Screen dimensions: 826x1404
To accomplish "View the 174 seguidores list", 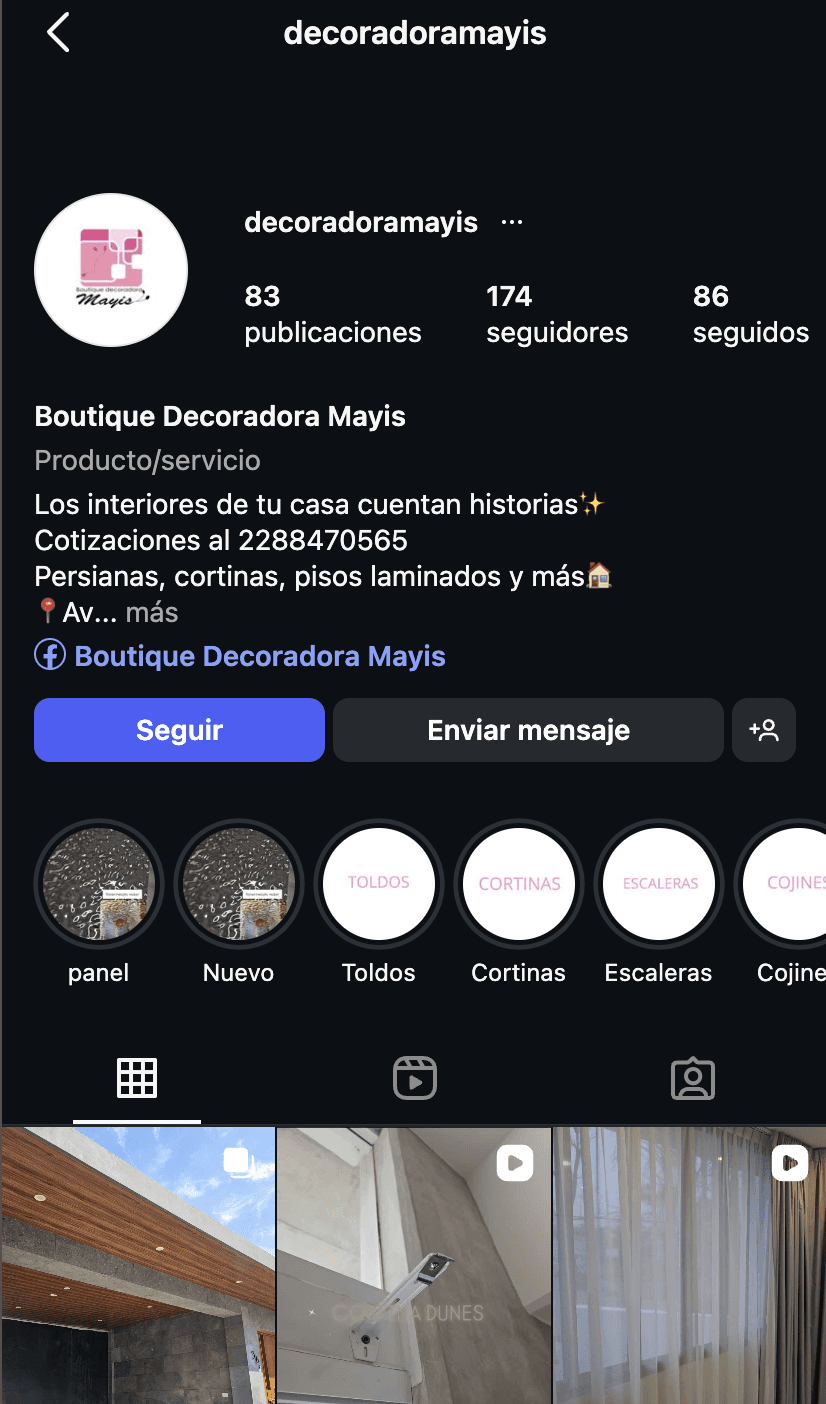I will coord(557,314).
